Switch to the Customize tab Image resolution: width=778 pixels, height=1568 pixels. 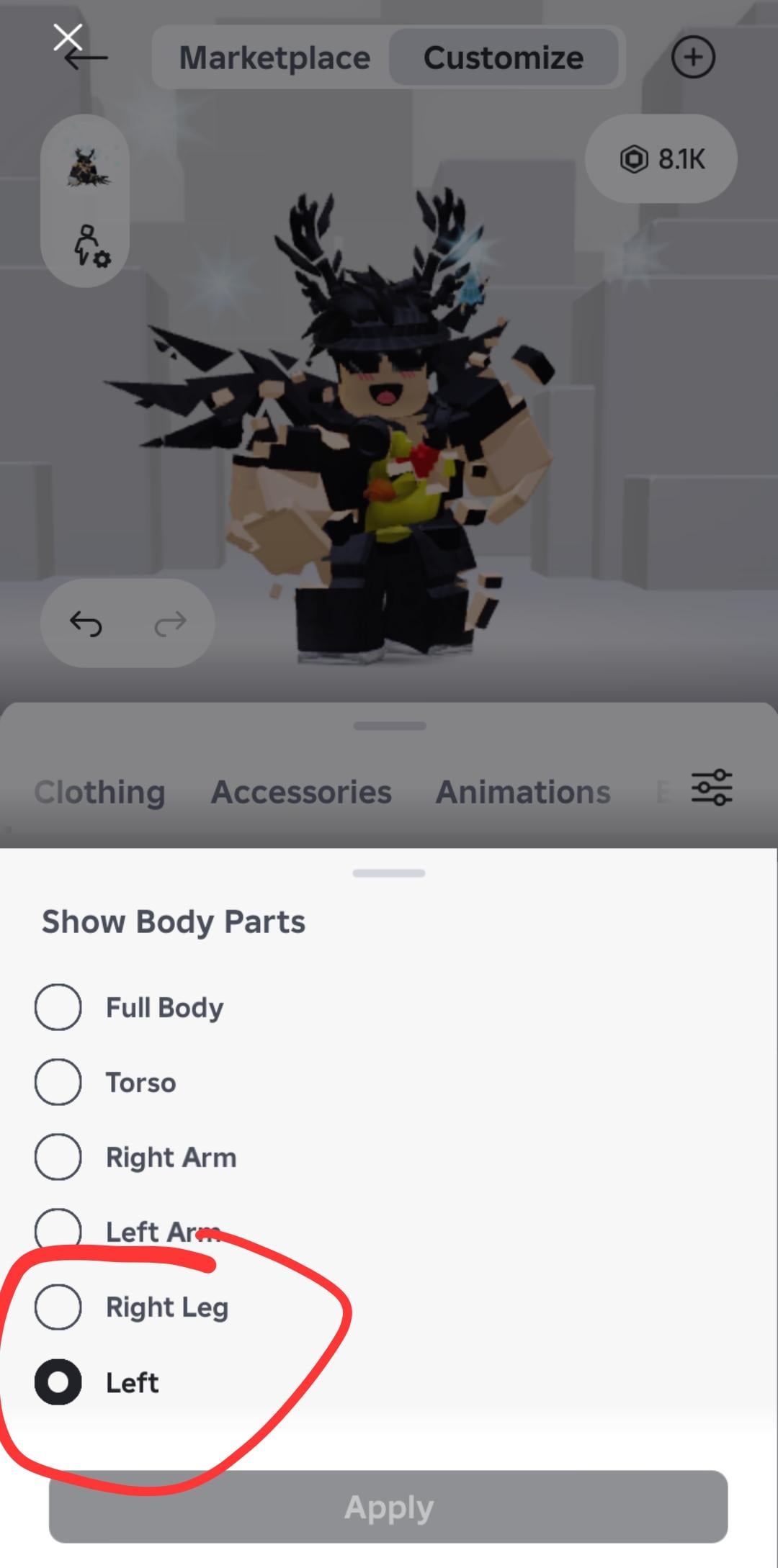(503, 58)
